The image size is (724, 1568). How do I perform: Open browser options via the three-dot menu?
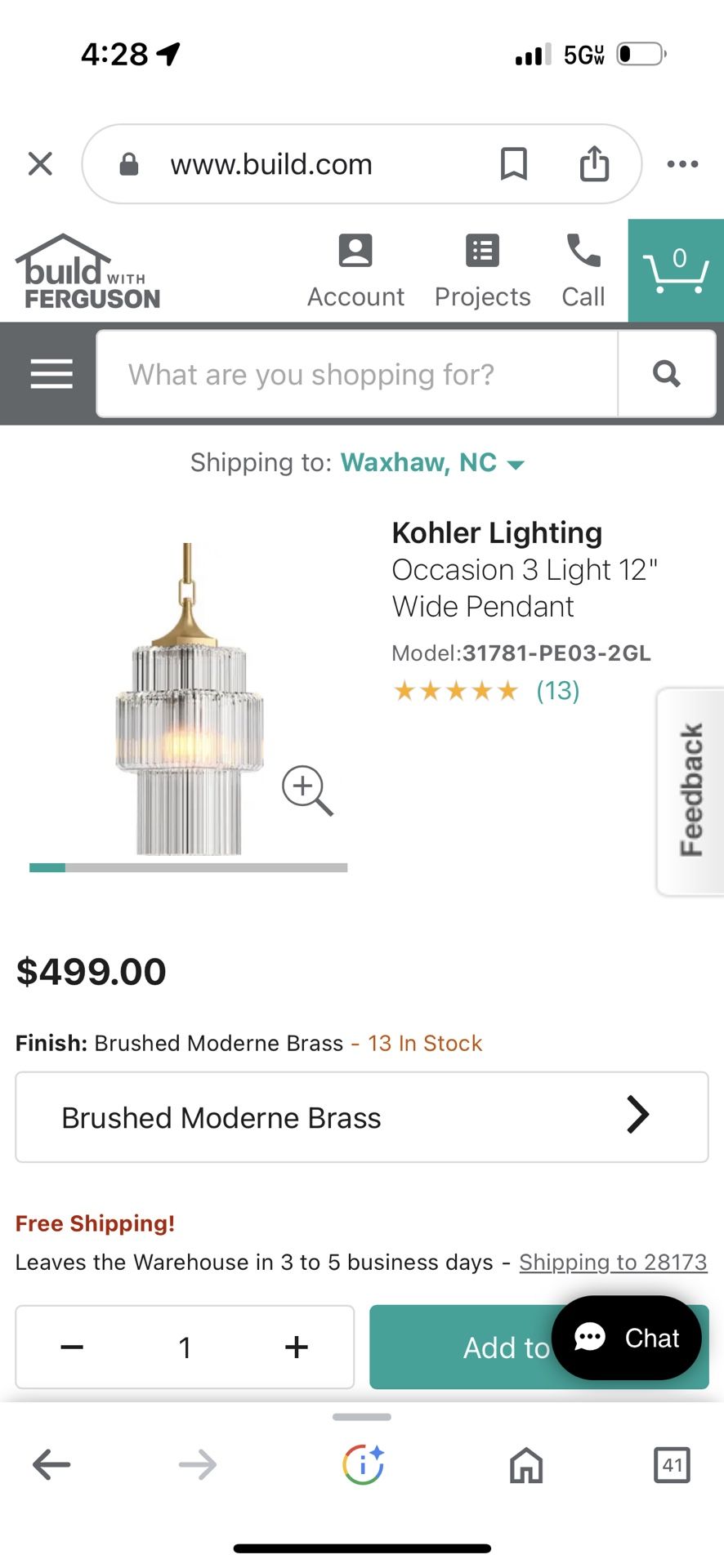(x=682, y=163)
